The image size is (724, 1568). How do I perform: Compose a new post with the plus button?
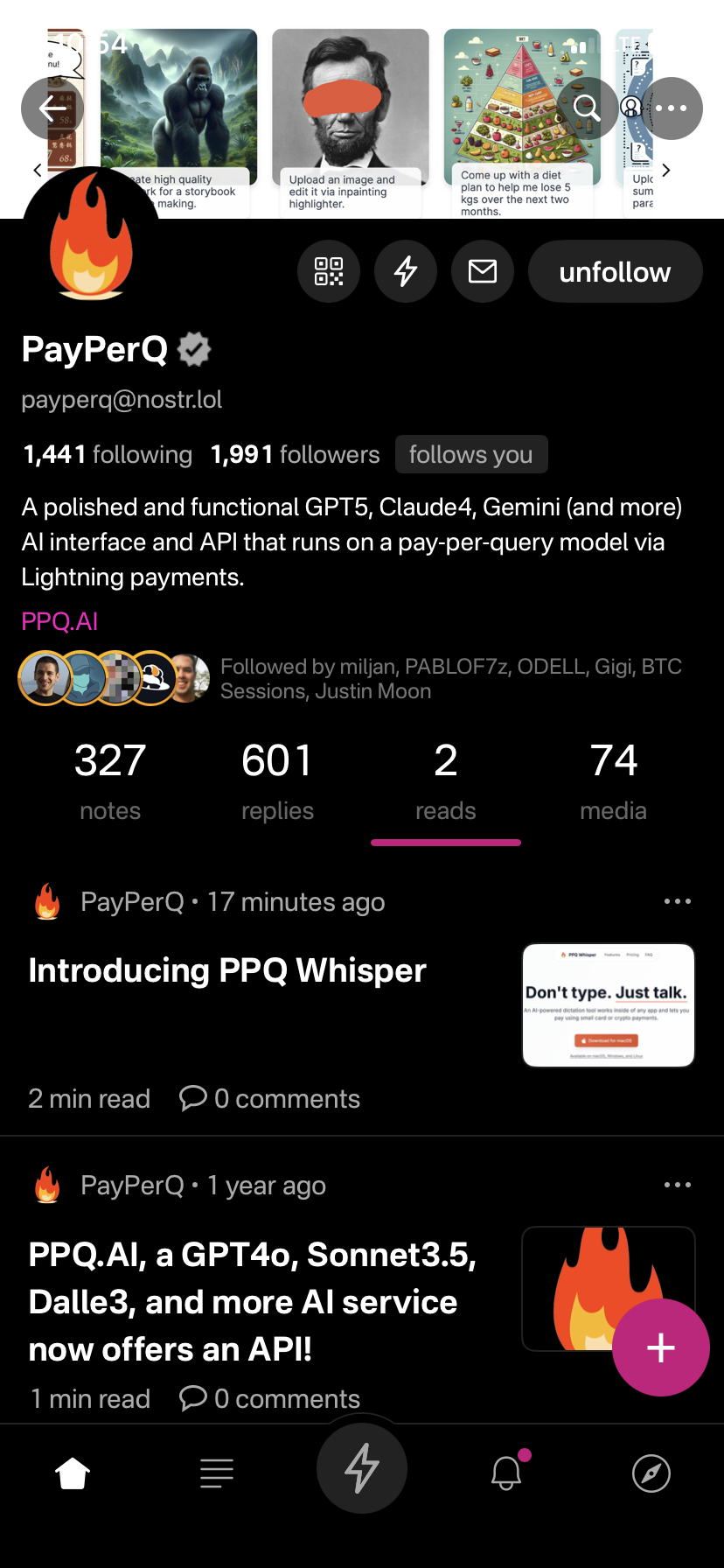(x=660, y=1347)
